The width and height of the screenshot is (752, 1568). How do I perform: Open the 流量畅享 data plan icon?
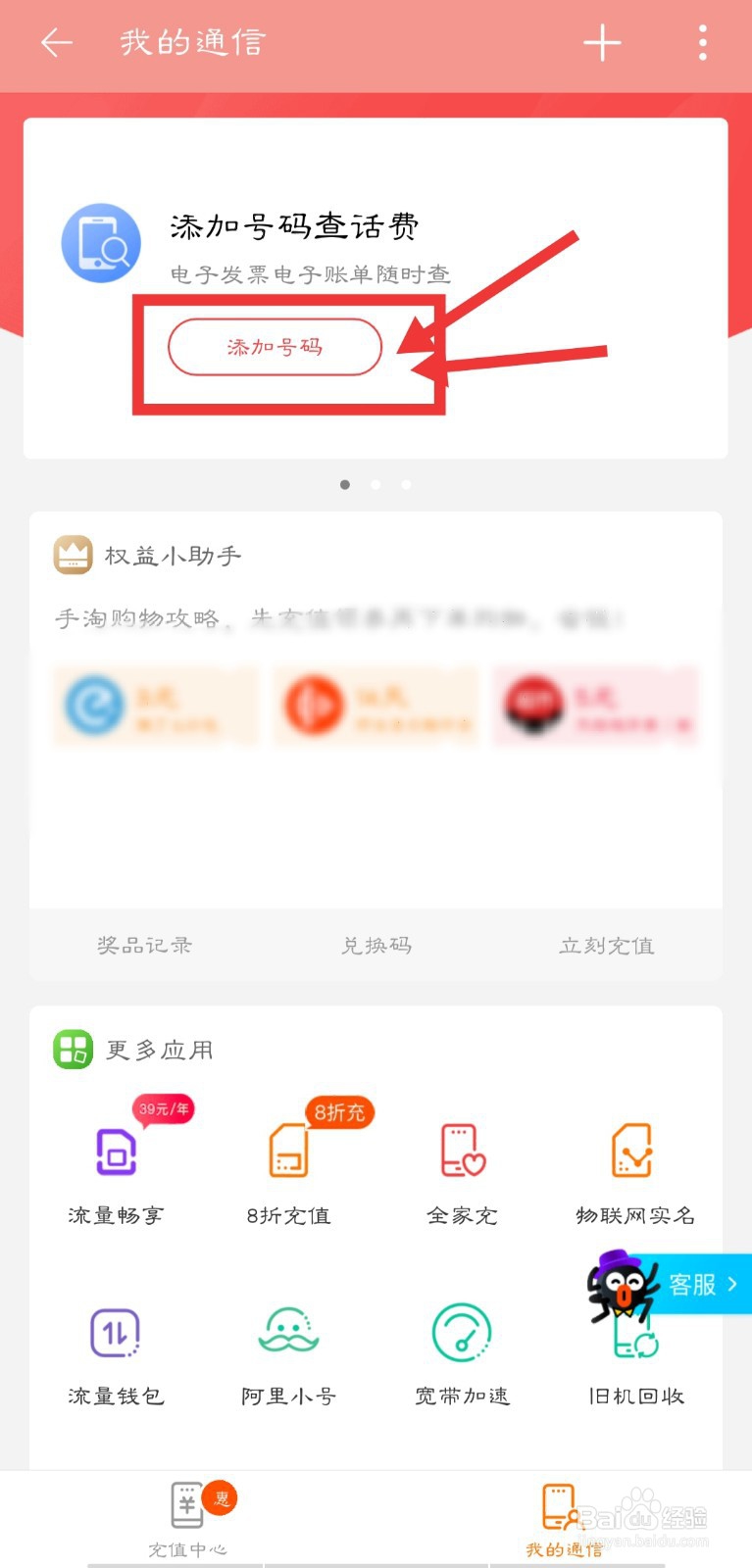coord(115,1153)
